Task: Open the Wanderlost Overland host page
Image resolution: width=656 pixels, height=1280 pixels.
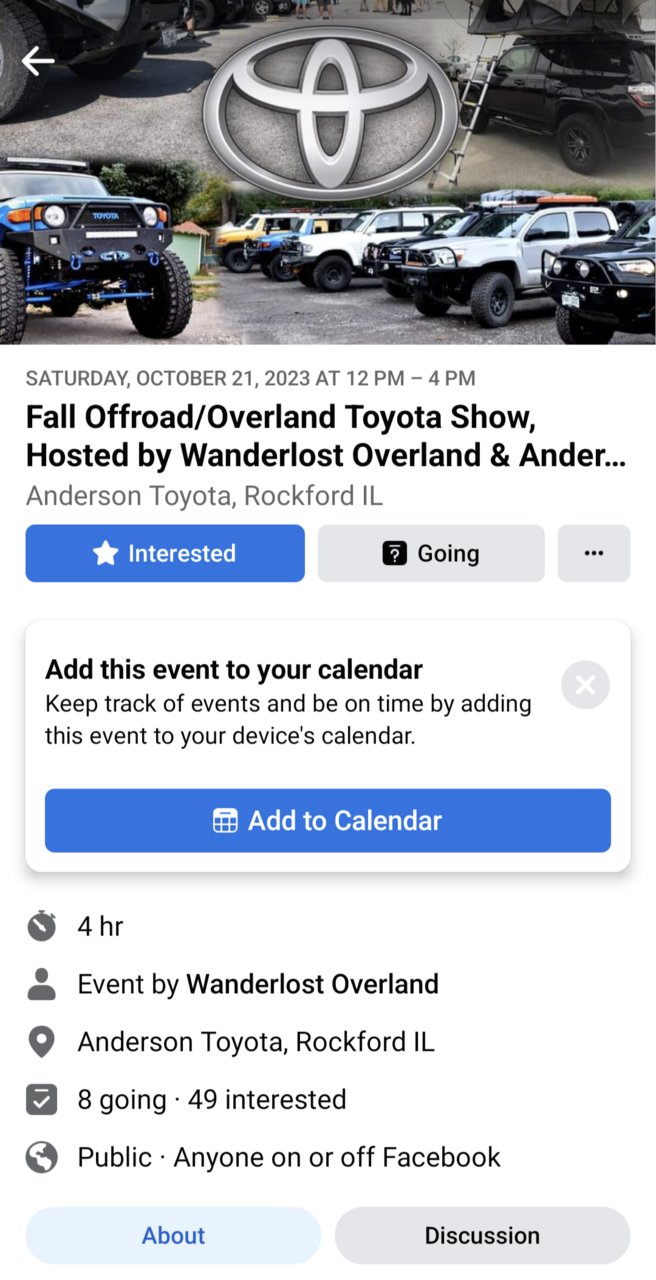Action: (312, 984)
